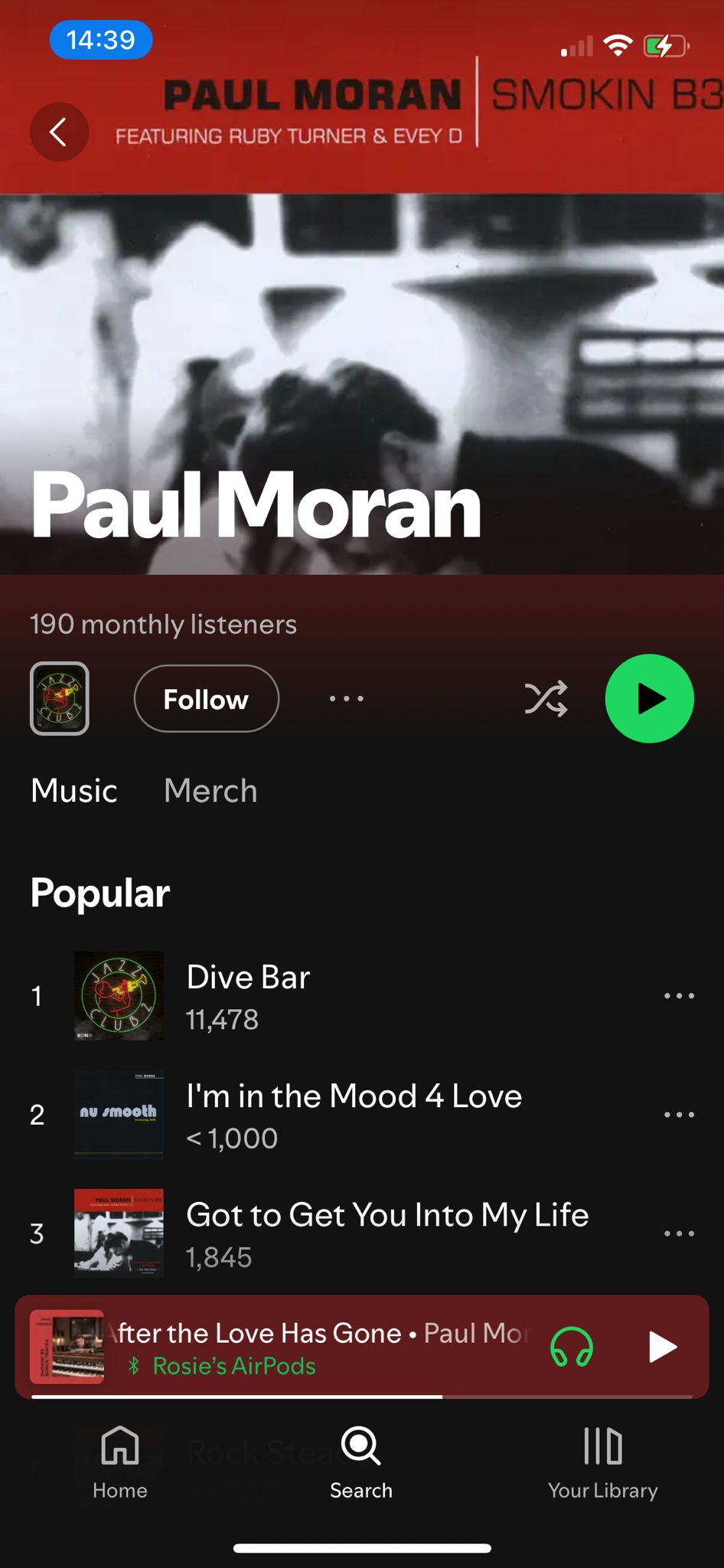Resume playback in the mini player
Screen dimensions: 724x1568
[662, 1347]
